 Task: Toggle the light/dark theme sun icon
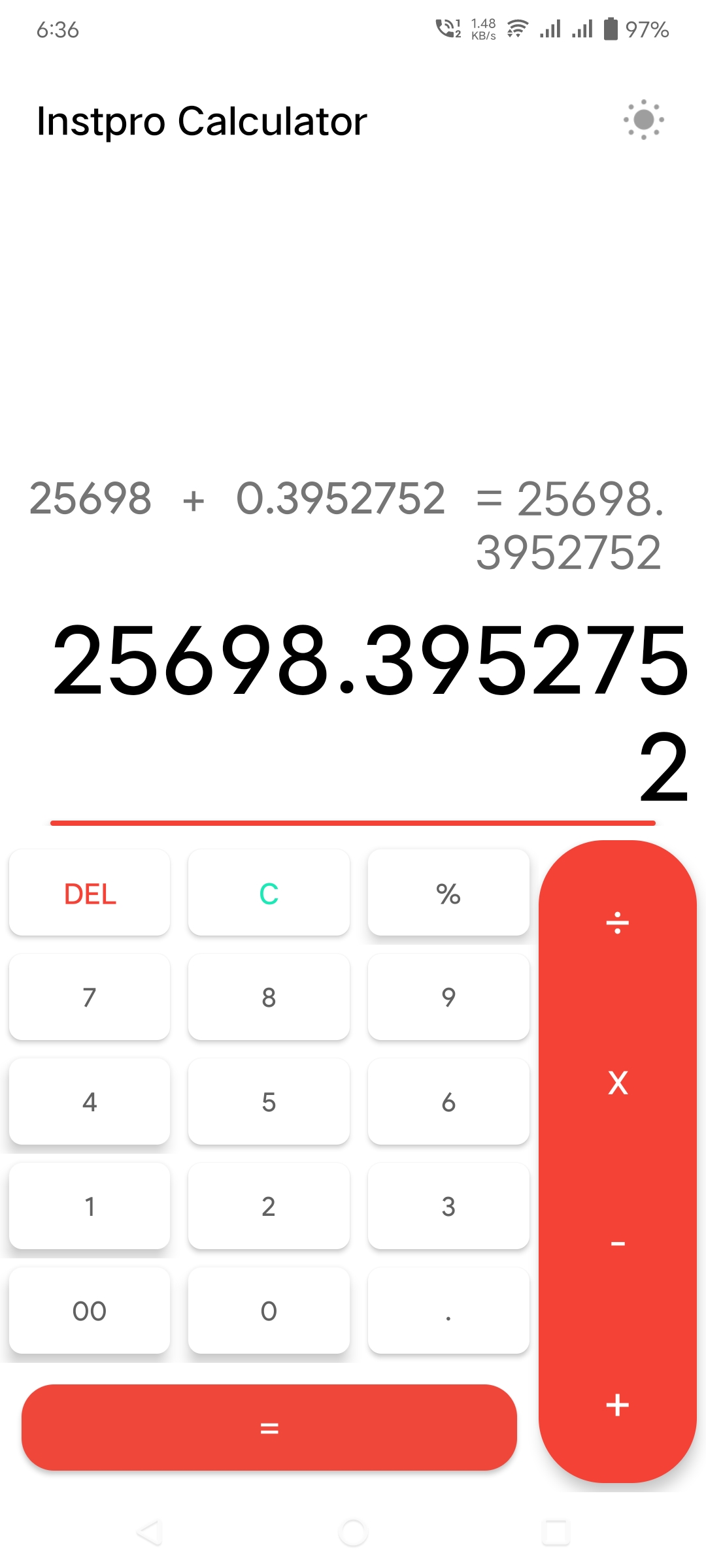pyautogui.click(x=643, y=120)
